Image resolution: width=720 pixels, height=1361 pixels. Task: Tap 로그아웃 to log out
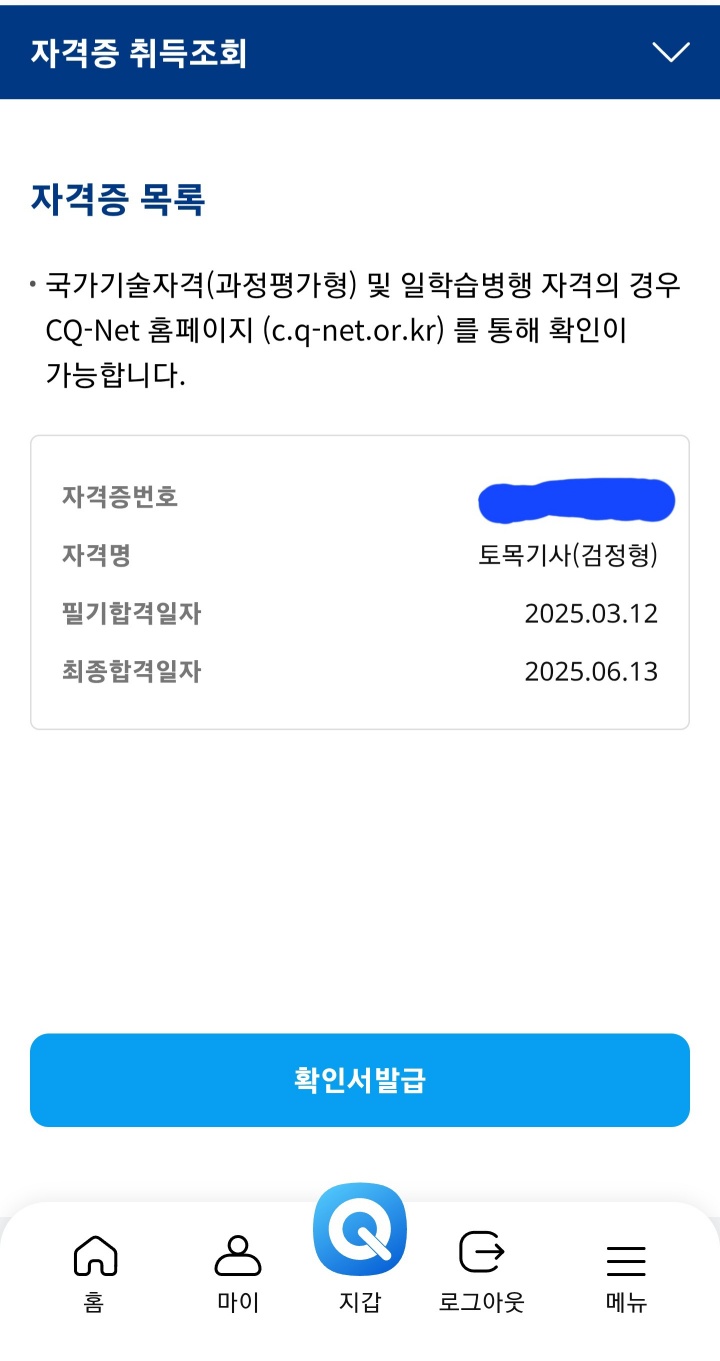[482, 1273]
